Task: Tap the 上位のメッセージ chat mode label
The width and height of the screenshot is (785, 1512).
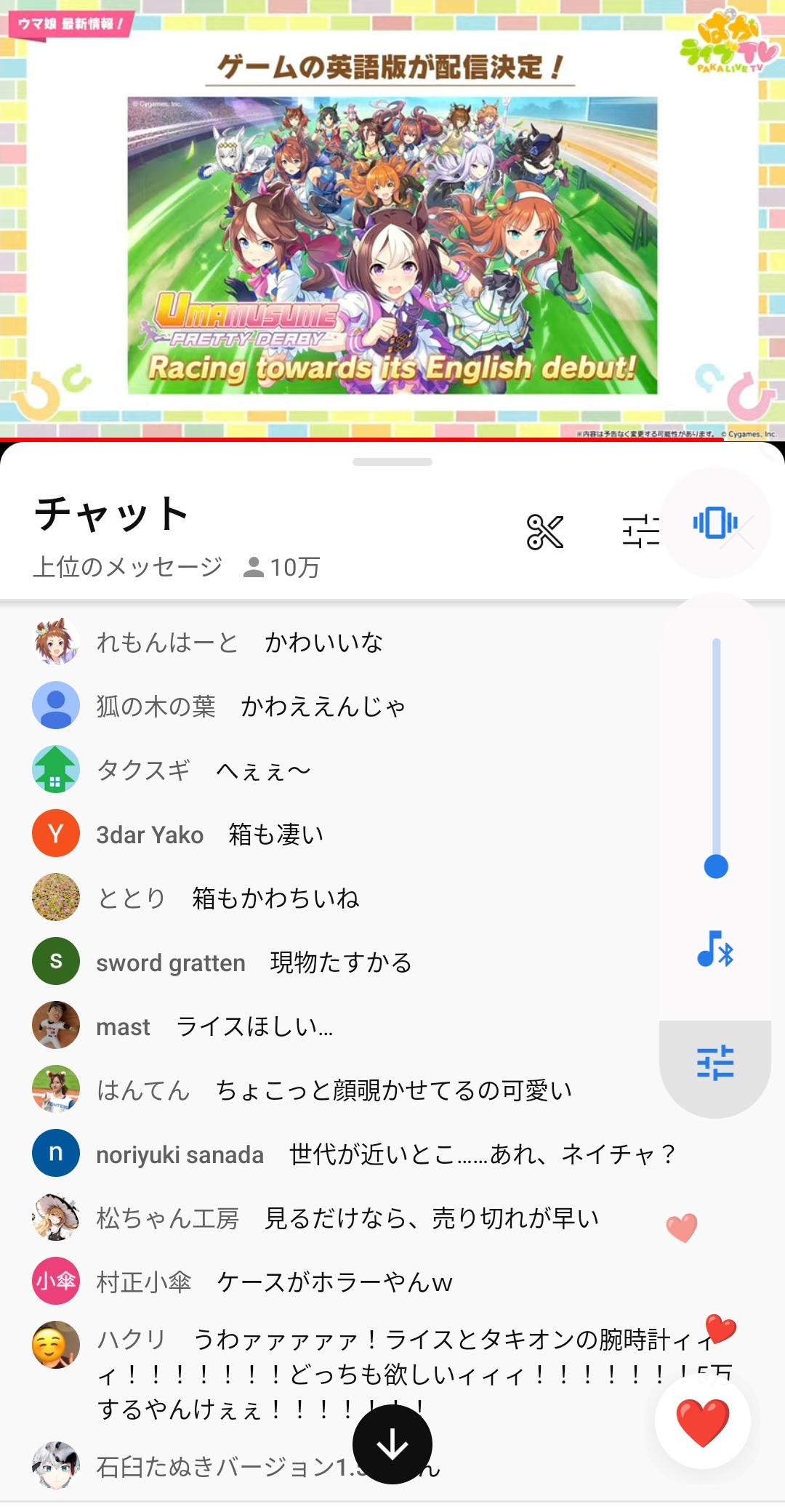Action: tap(128, 567)
